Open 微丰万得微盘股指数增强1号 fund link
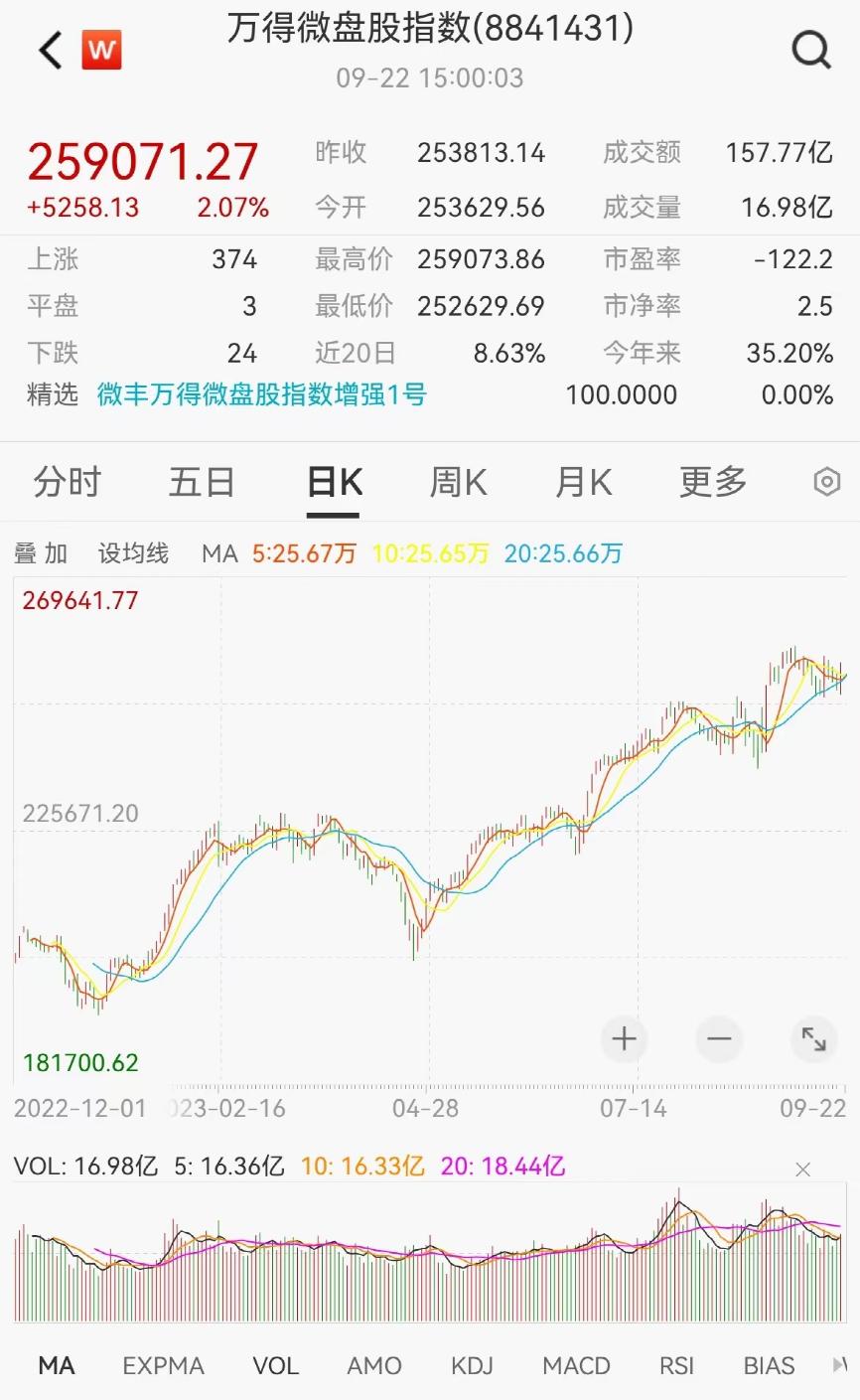 pyautogui.click(x=262, y=395)
